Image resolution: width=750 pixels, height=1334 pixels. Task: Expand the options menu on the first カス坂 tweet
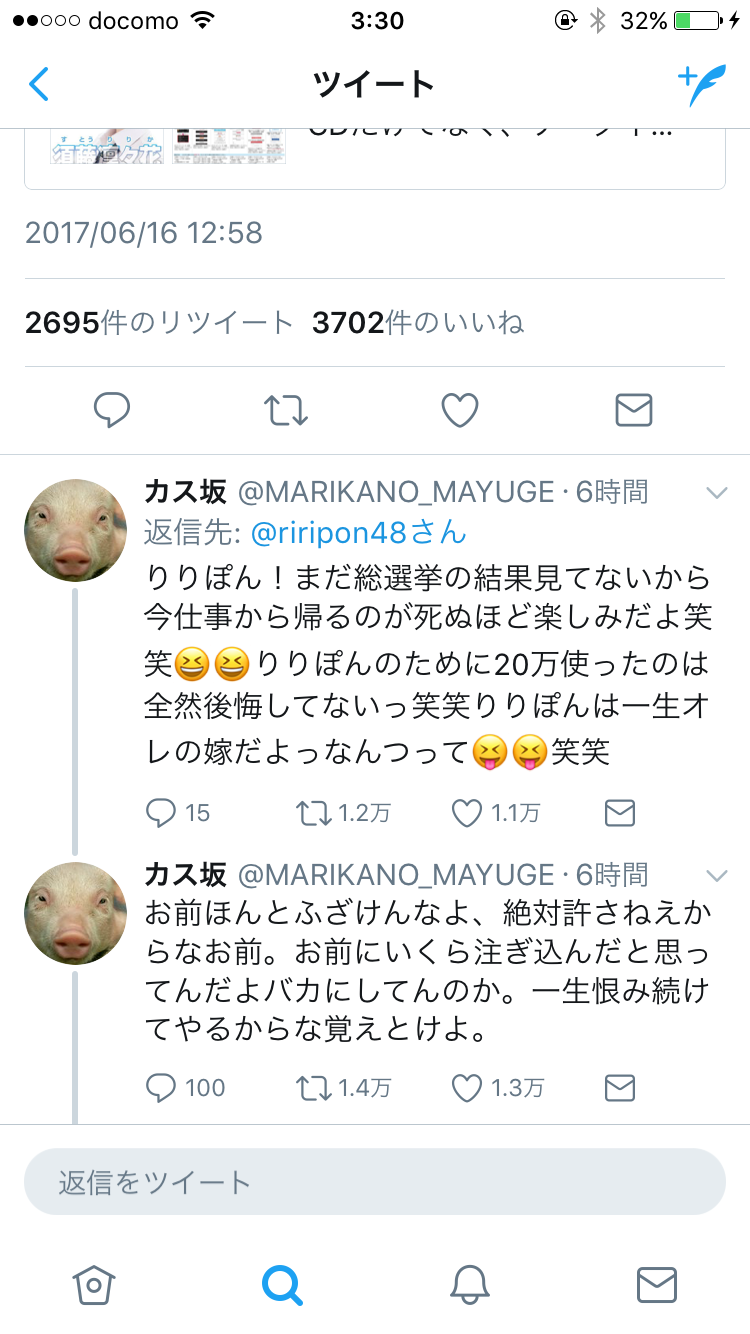coord(716,492)
